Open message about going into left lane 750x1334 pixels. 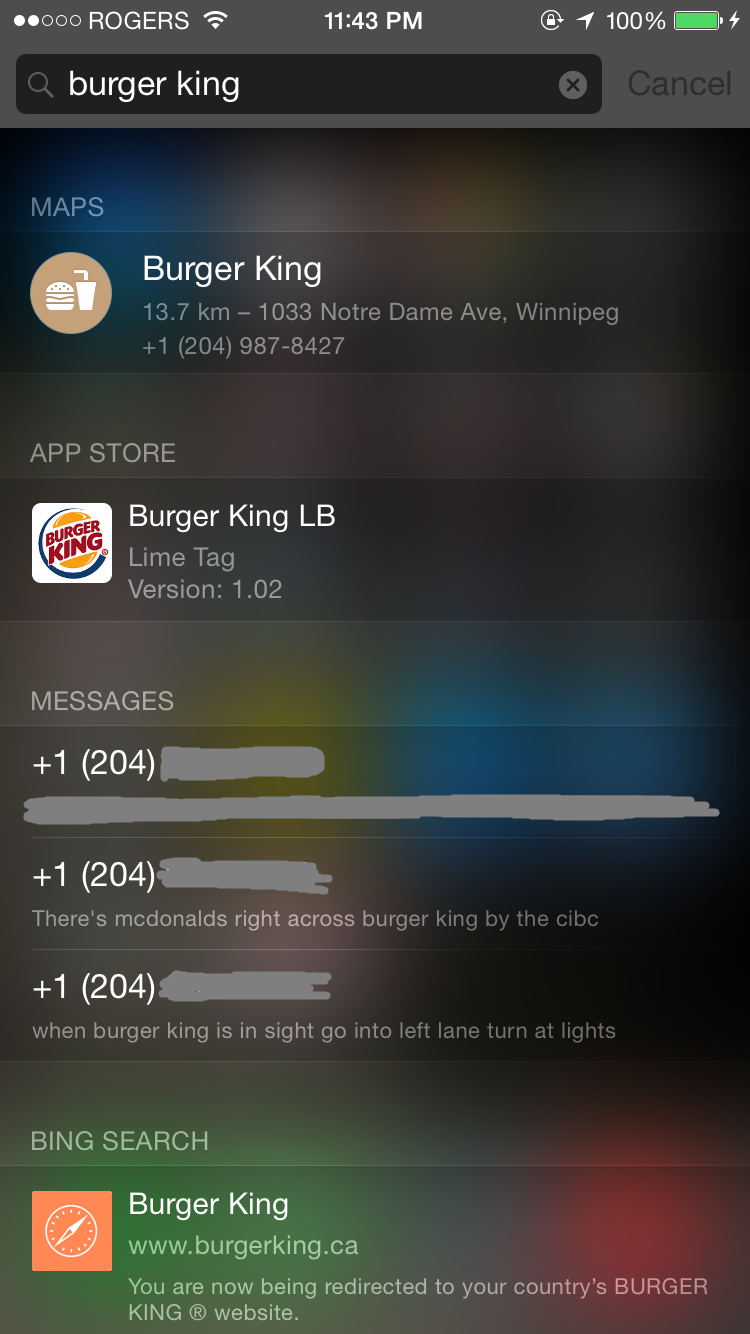(375, 1006)
